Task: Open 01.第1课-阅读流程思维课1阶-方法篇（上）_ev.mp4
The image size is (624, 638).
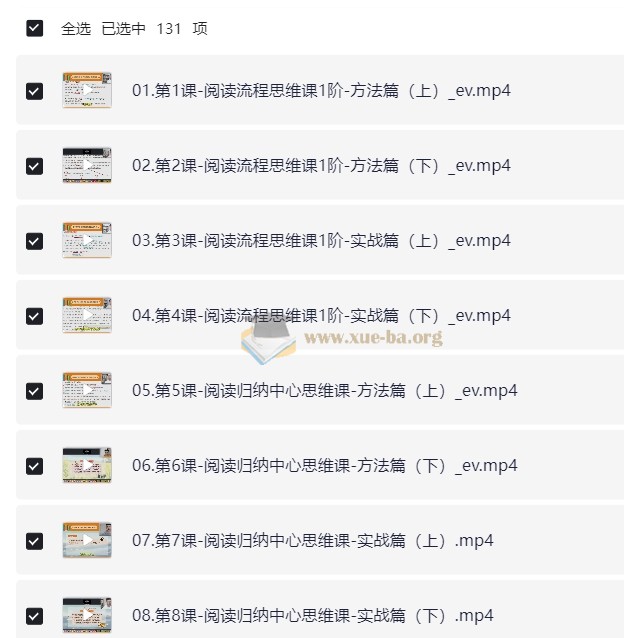Action: pos(321,91)
